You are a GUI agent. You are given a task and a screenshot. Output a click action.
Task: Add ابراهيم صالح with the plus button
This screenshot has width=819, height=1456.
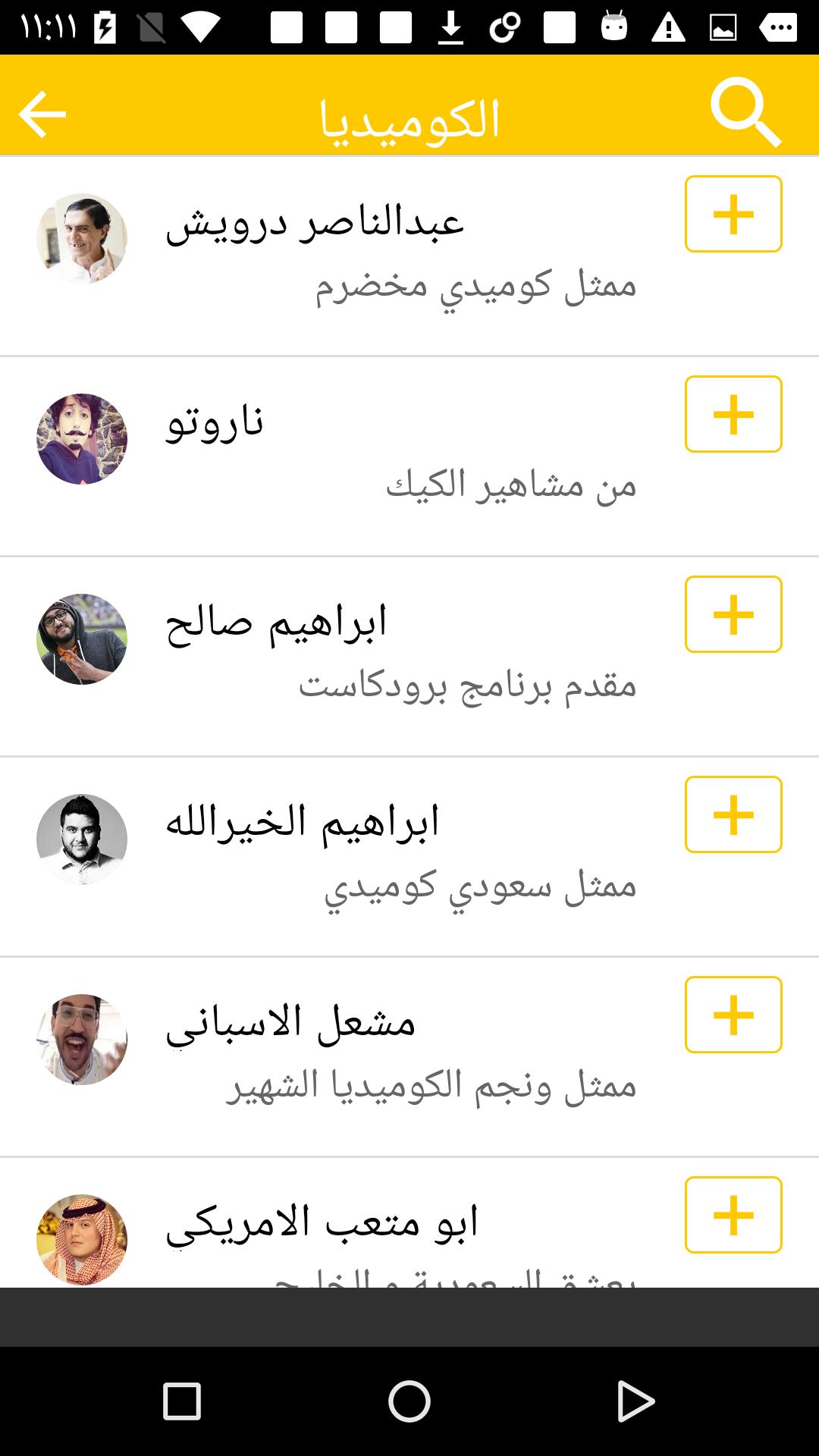tap(733, 614)
